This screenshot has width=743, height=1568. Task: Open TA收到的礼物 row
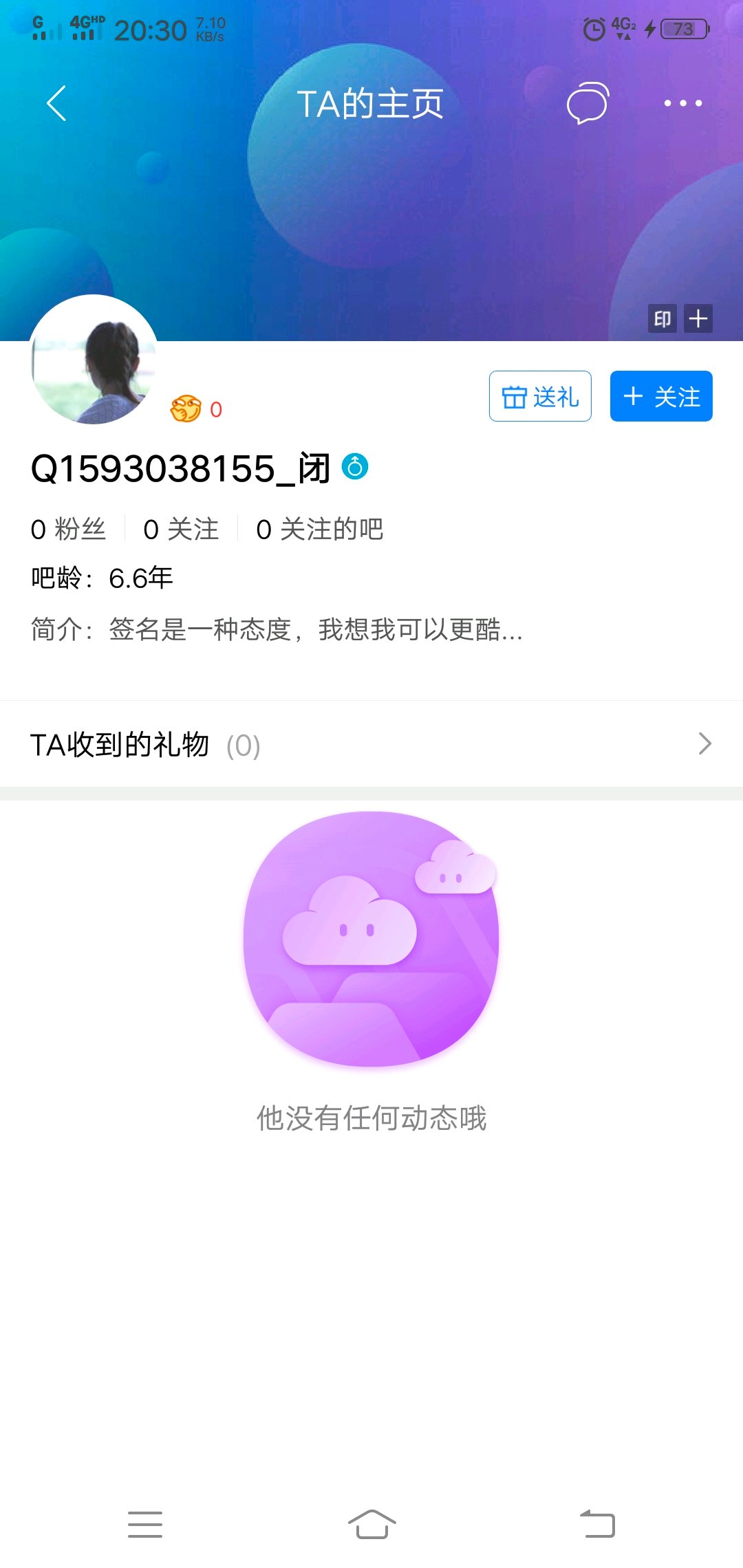coord(371,744)
